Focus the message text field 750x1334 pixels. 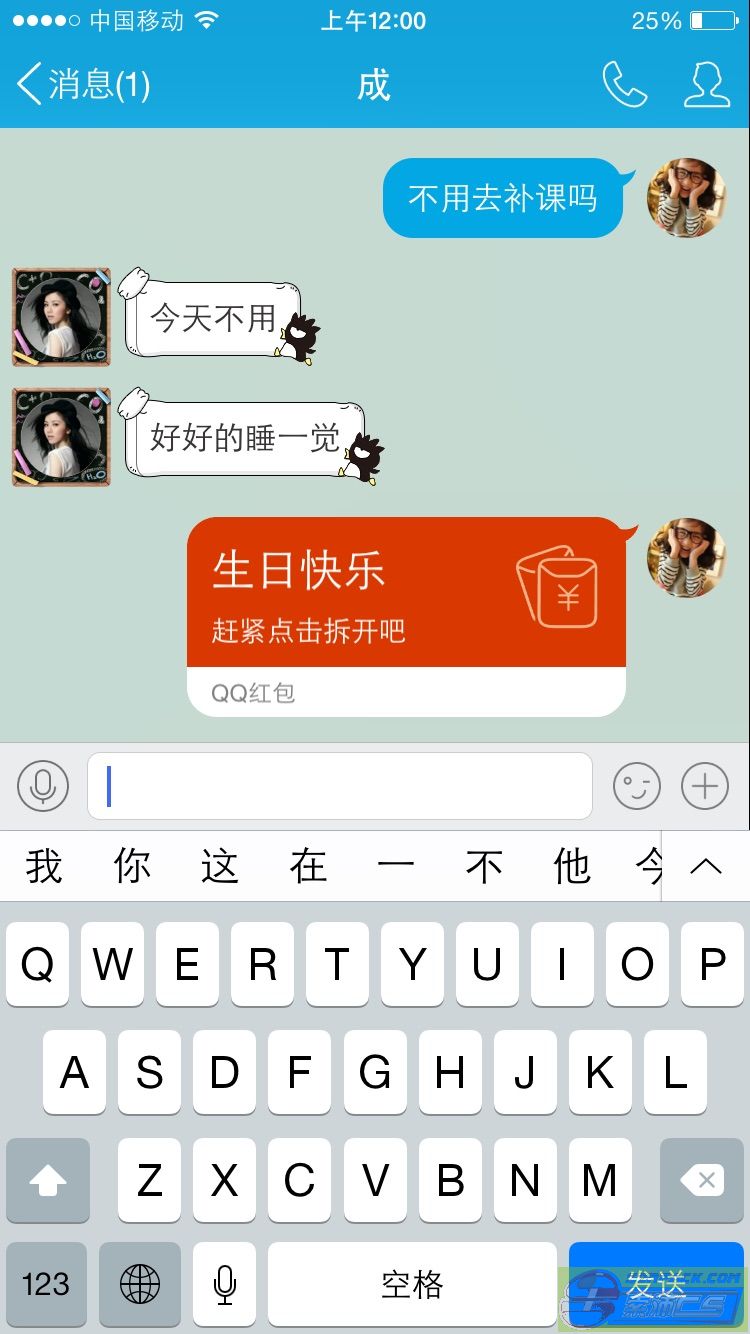(340, 786)
